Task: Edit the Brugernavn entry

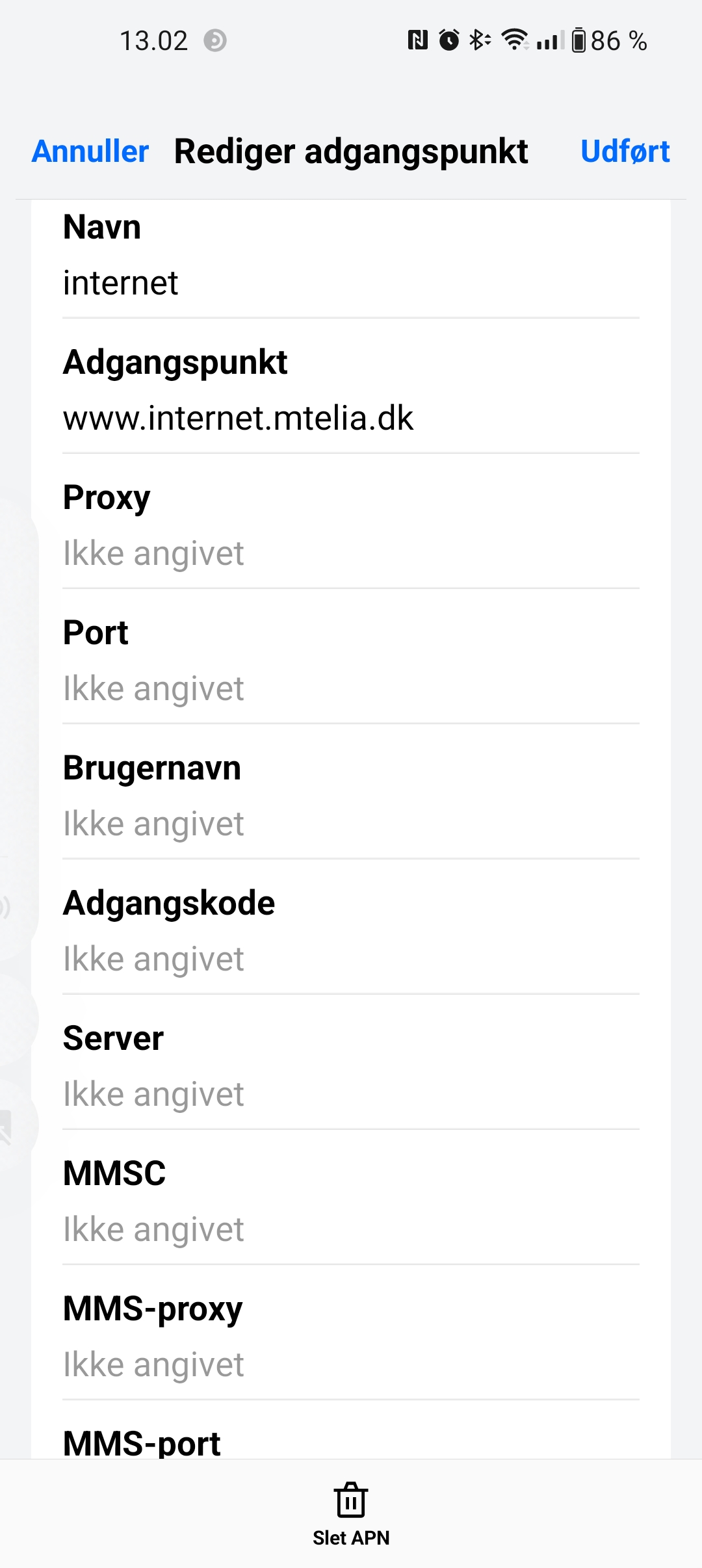Action: [351, 792]
